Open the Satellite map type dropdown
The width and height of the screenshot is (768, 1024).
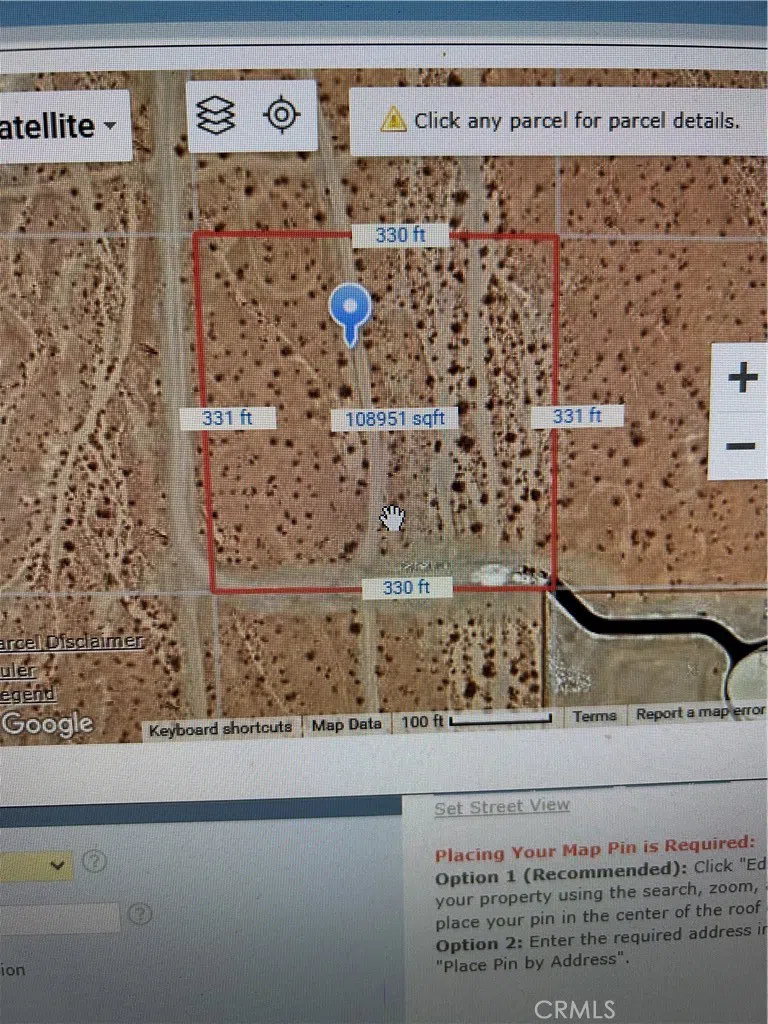(60, 126)
